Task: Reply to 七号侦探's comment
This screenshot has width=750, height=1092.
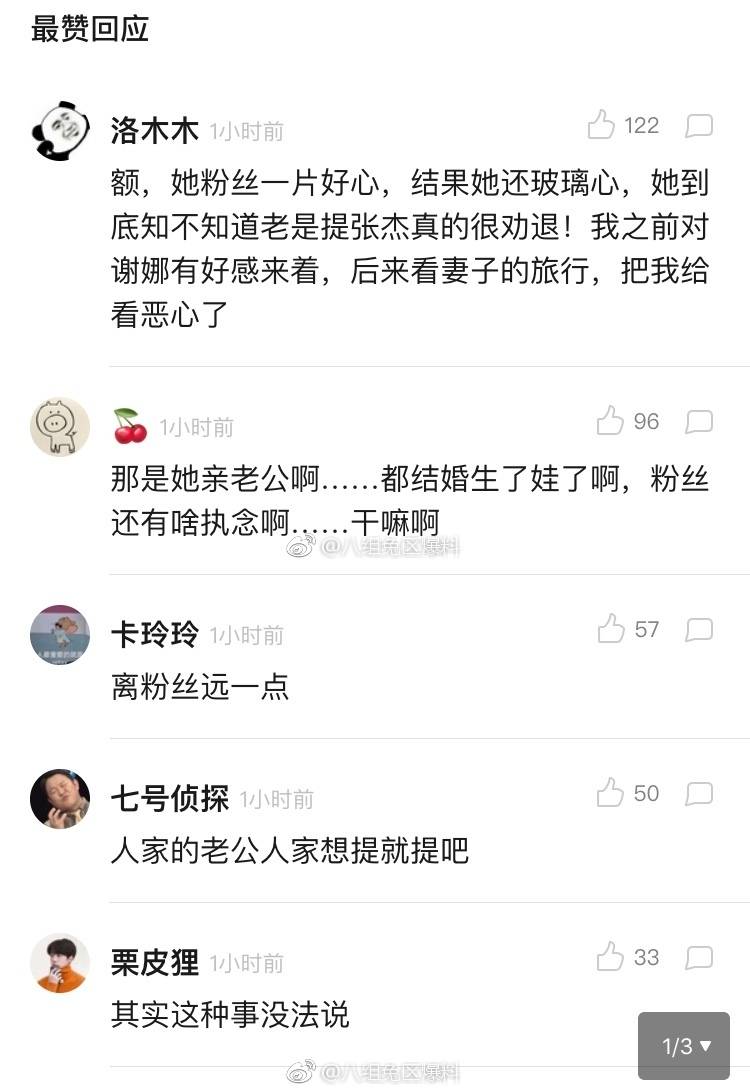Action: click(x=699, y=793)
